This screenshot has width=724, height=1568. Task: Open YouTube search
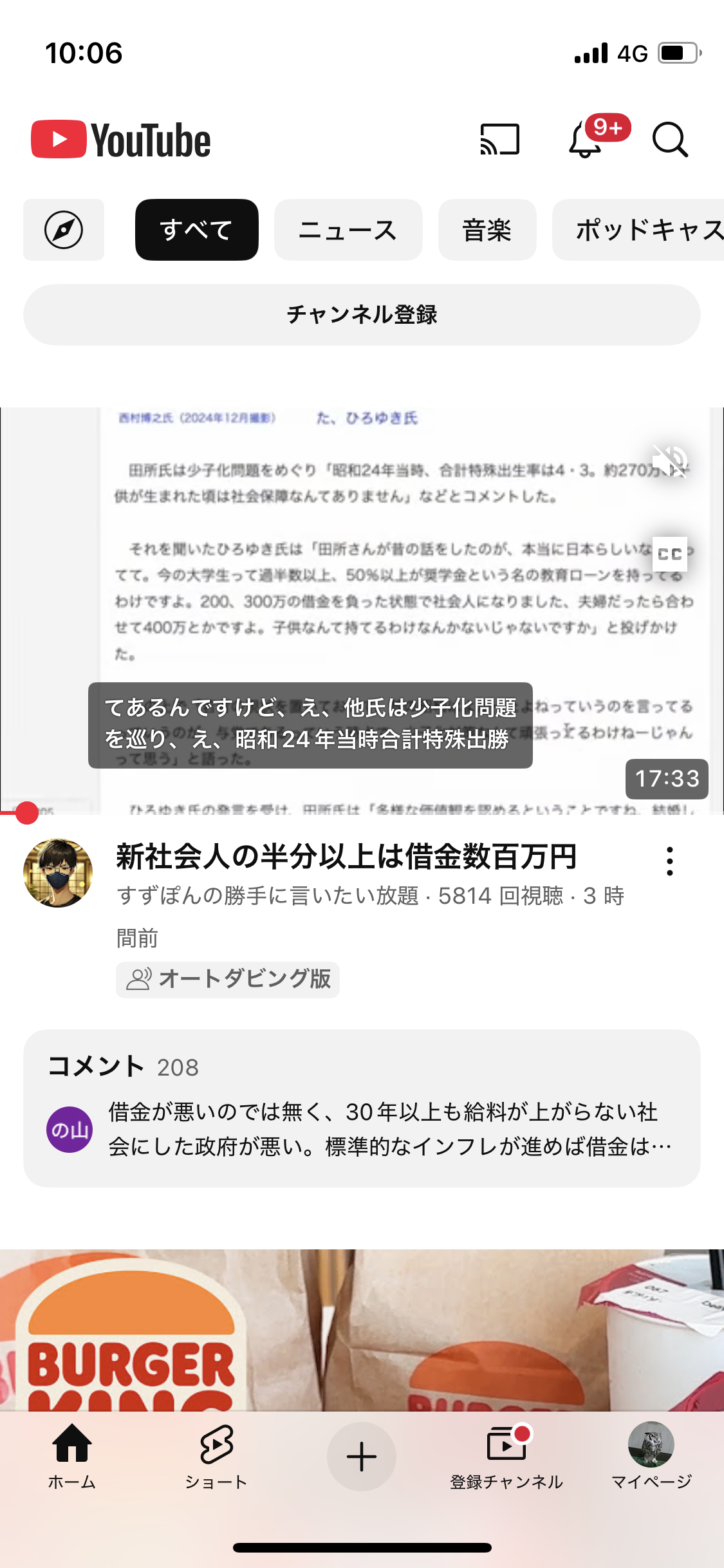(x=670, y=140)
